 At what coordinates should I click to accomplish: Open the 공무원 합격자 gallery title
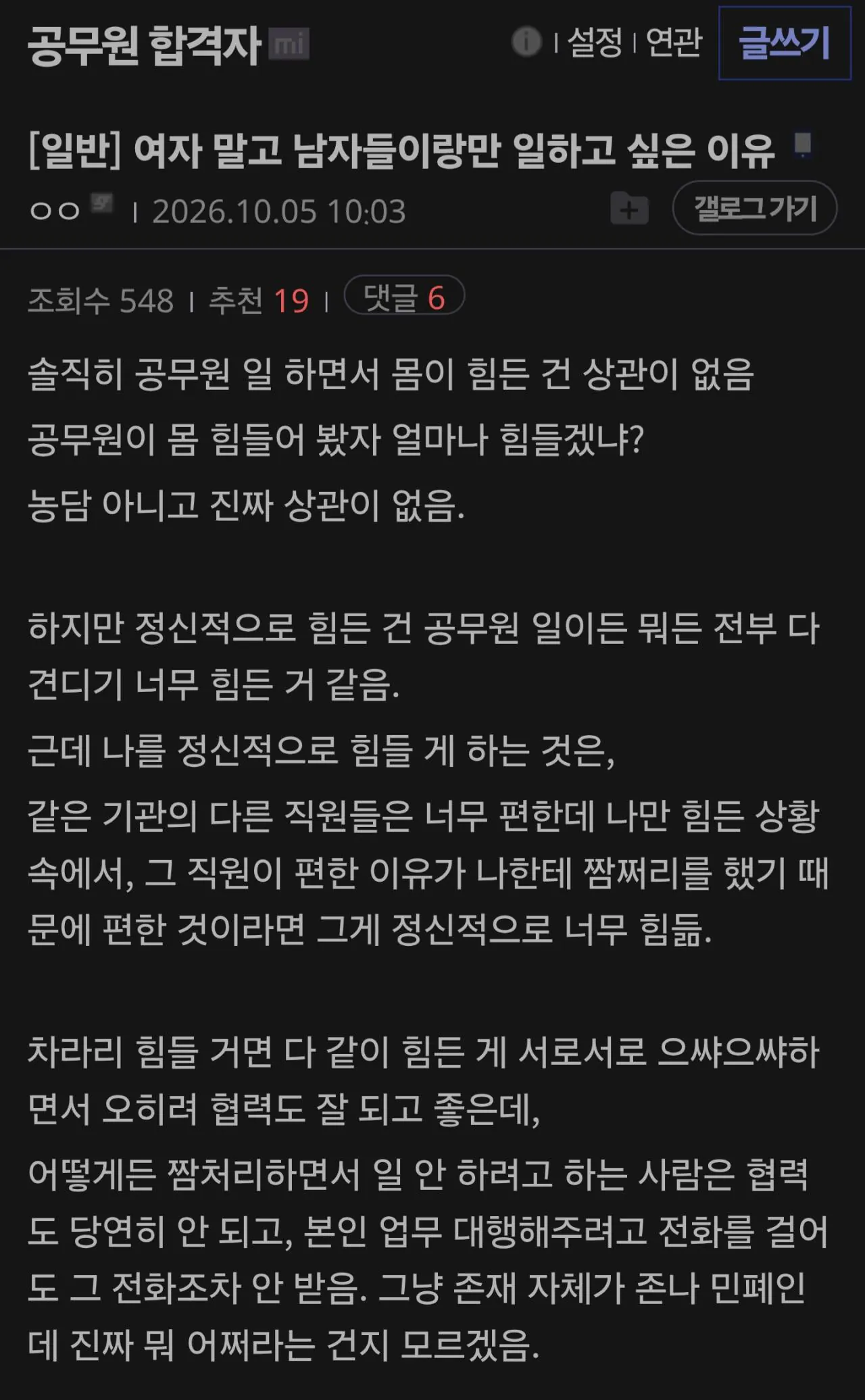click(x=144, y=45)
